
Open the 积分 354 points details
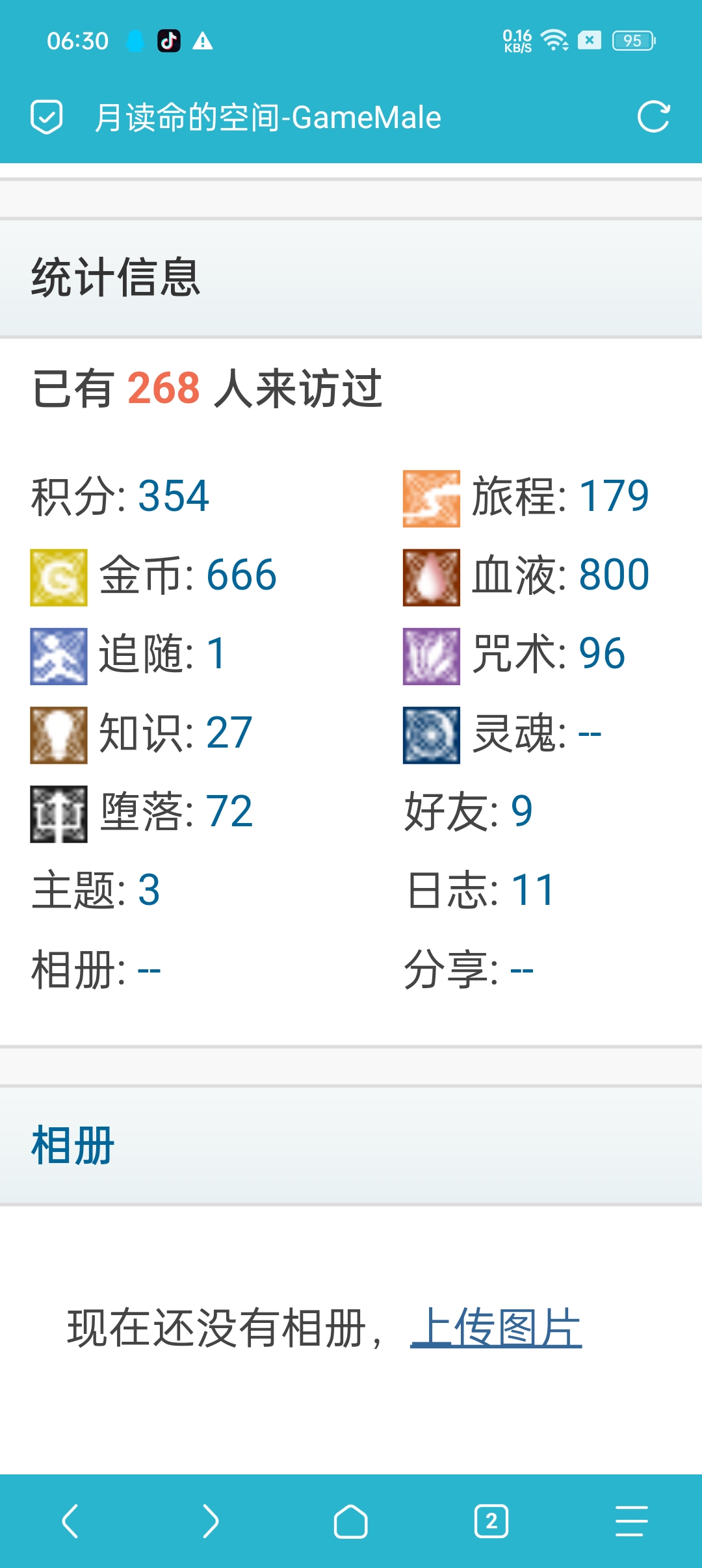[174, 496]
